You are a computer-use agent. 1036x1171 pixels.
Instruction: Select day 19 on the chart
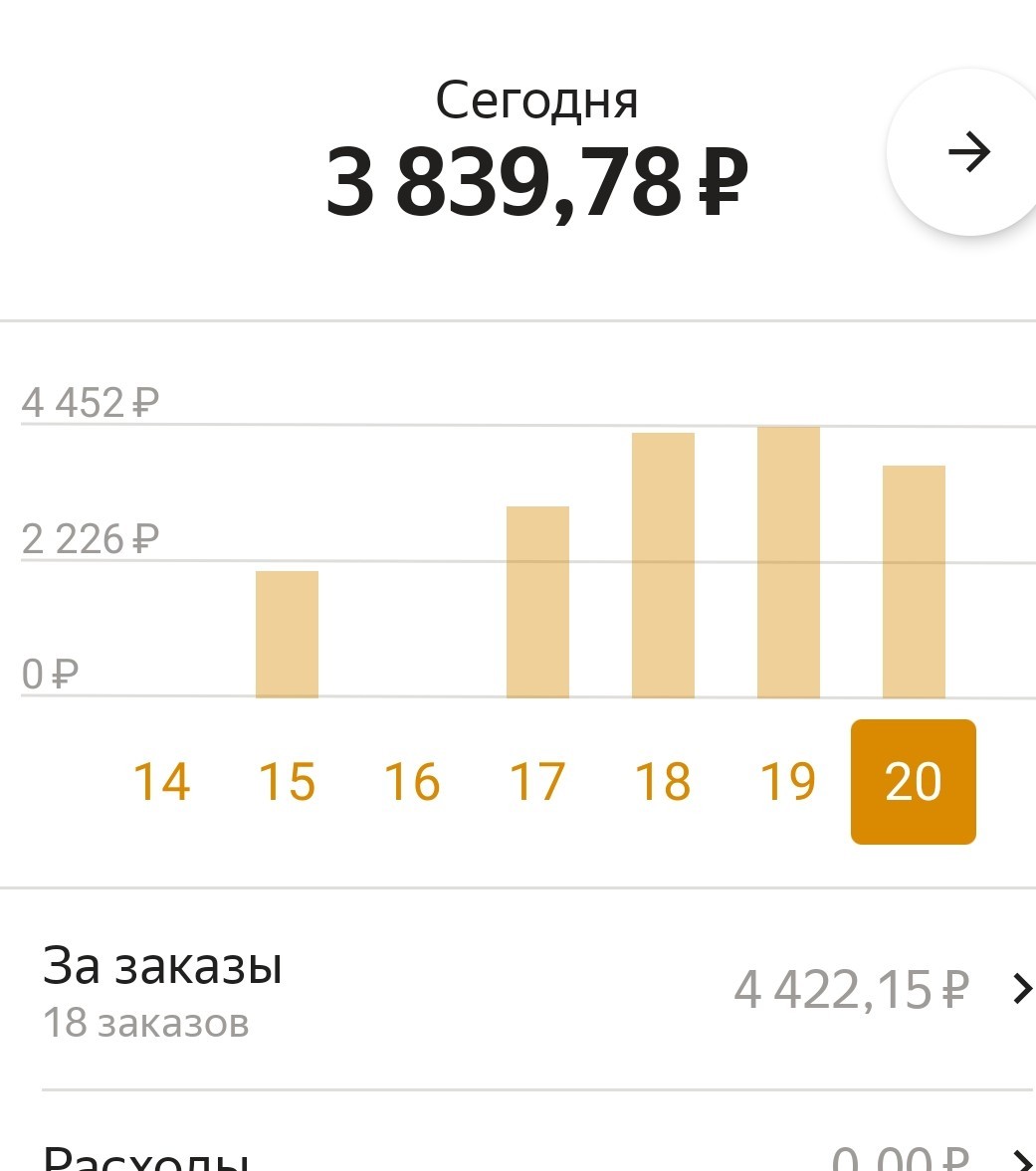click(789, 782)
